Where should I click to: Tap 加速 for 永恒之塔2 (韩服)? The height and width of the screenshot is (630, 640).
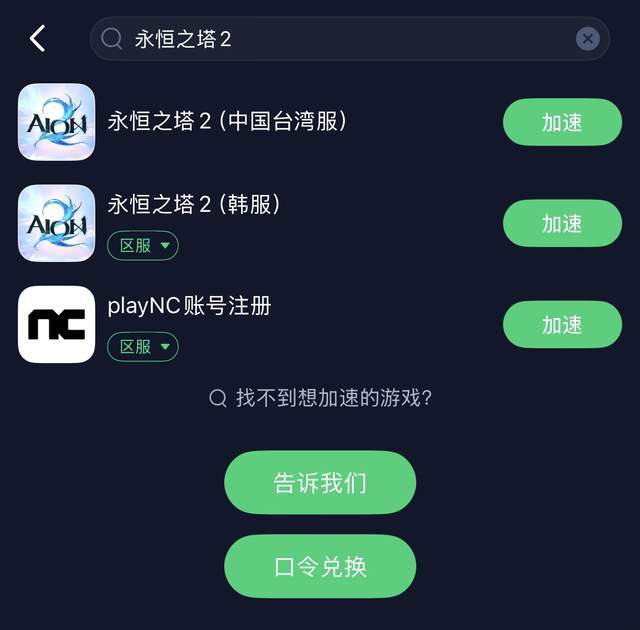tap(562, 223)
